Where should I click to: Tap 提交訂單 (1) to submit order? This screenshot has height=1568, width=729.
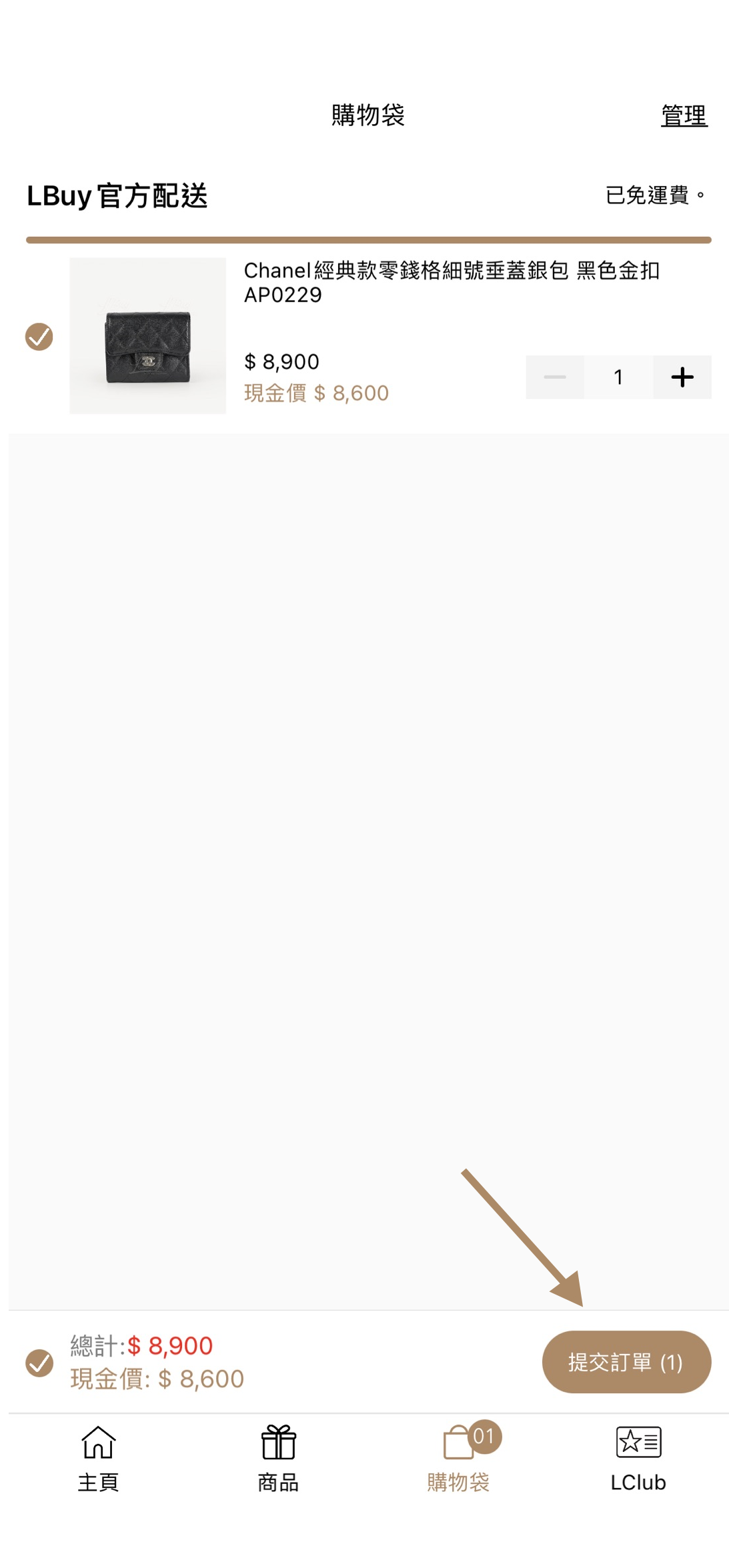626,1362
